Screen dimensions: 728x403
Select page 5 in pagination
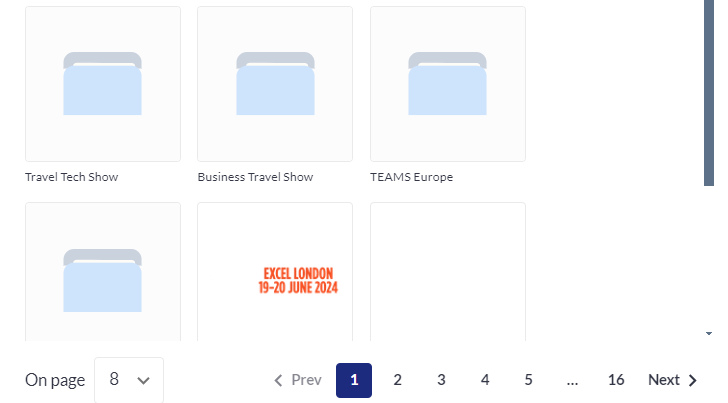[x=528, y=380]
